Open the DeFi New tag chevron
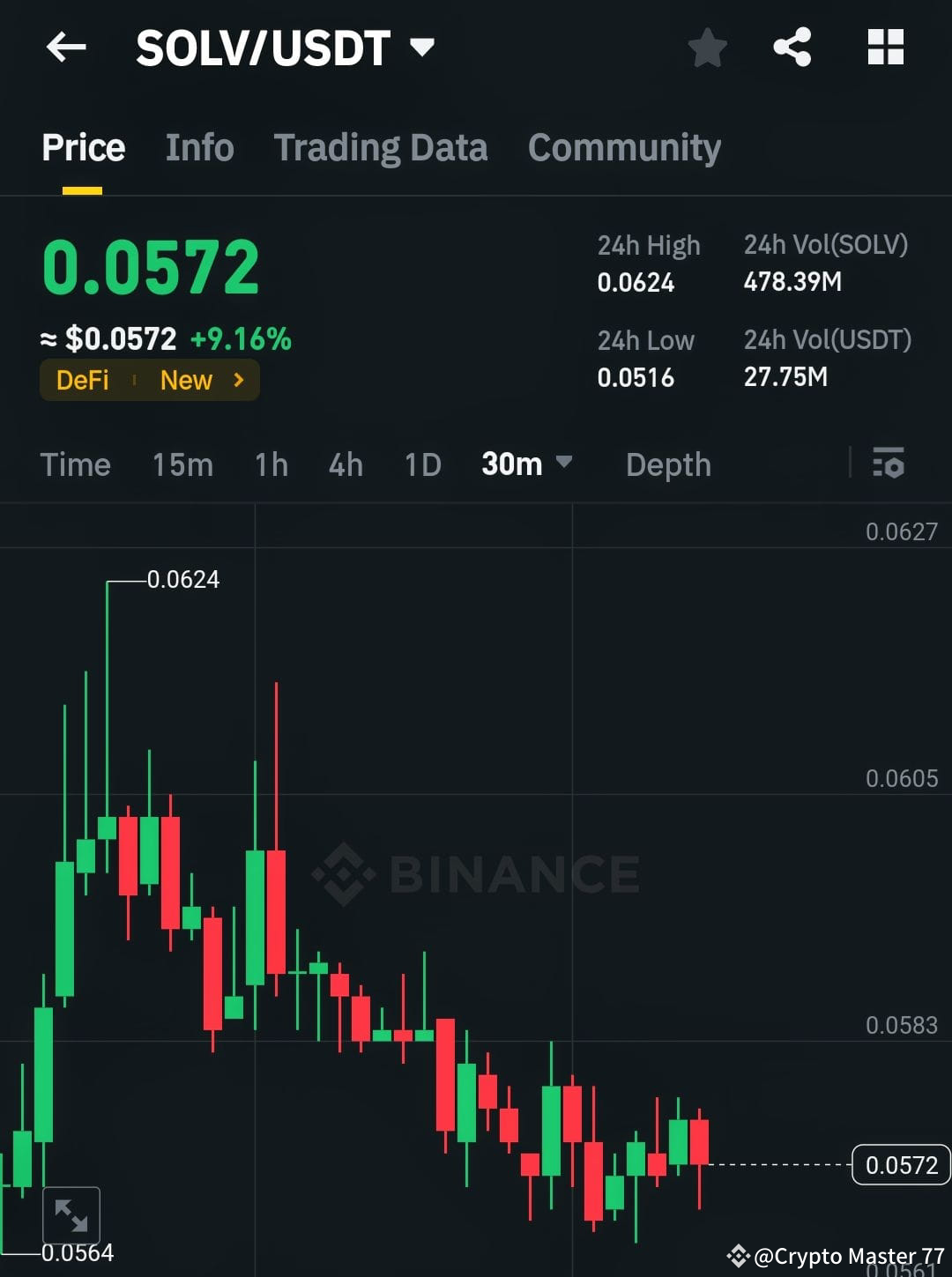This screenshot has width=952, height=1277. point(237,380)
